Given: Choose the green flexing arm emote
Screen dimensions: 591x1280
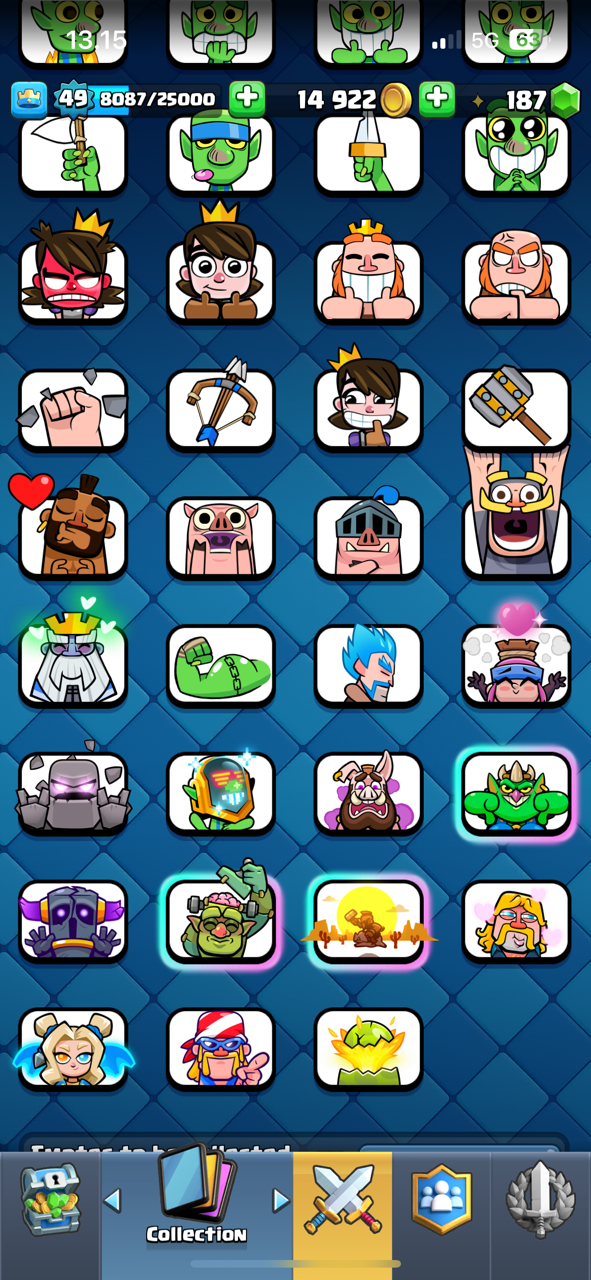Looking at the screenshot, I should 221,665.
